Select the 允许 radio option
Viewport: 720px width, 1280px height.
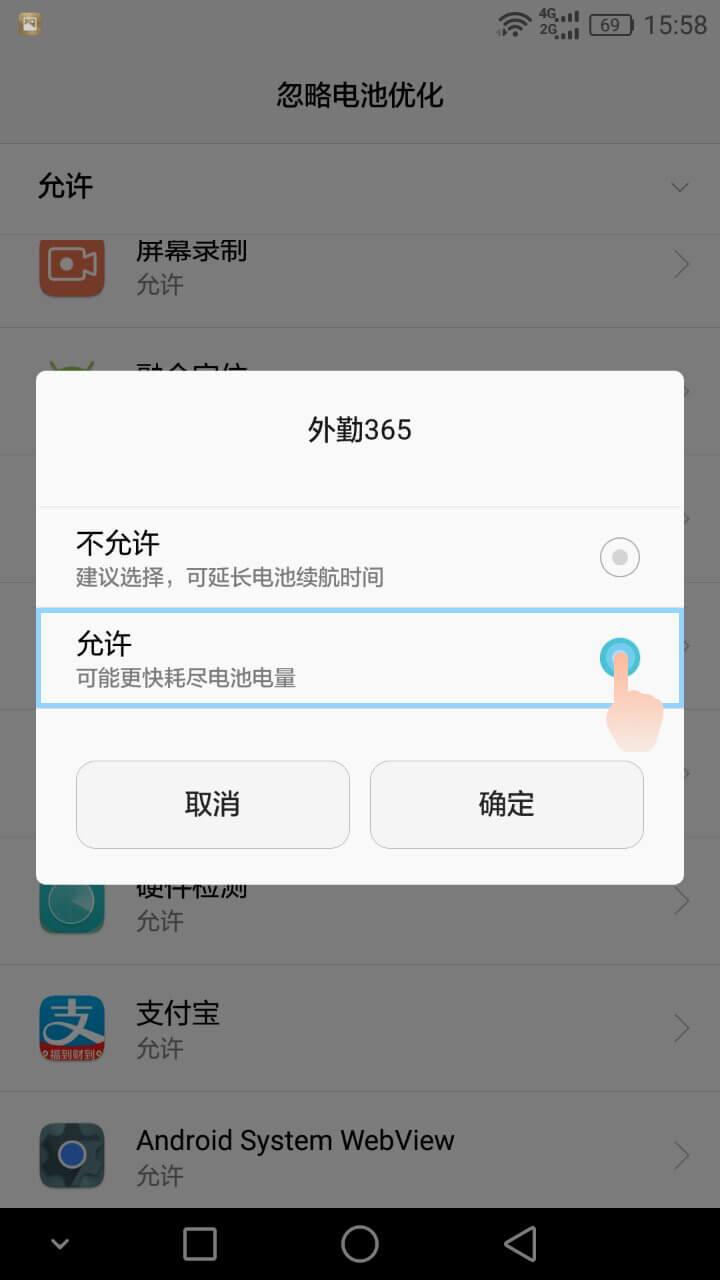619,658
